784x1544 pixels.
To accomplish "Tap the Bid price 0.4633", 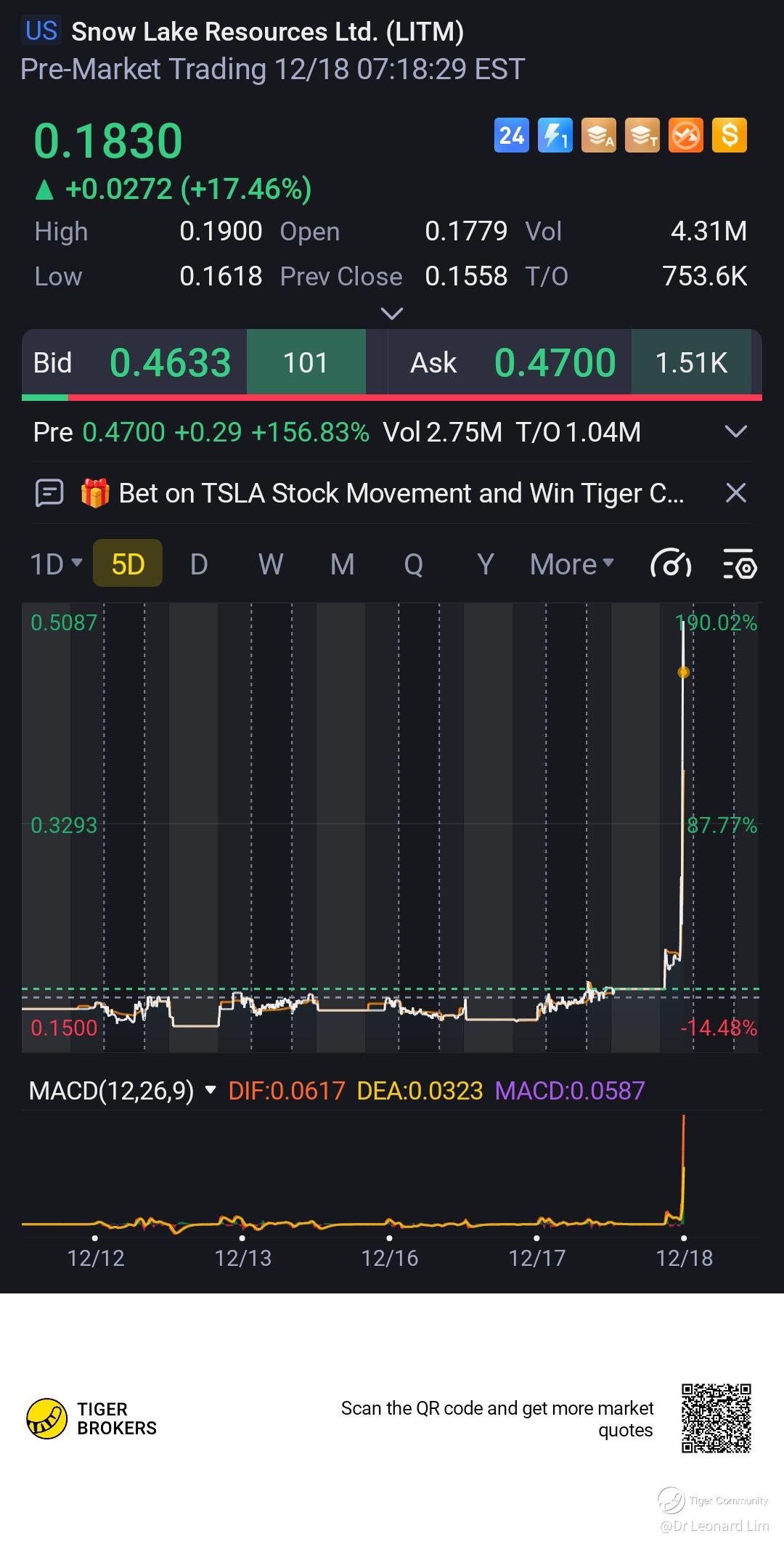I will (x=170, y=362).
